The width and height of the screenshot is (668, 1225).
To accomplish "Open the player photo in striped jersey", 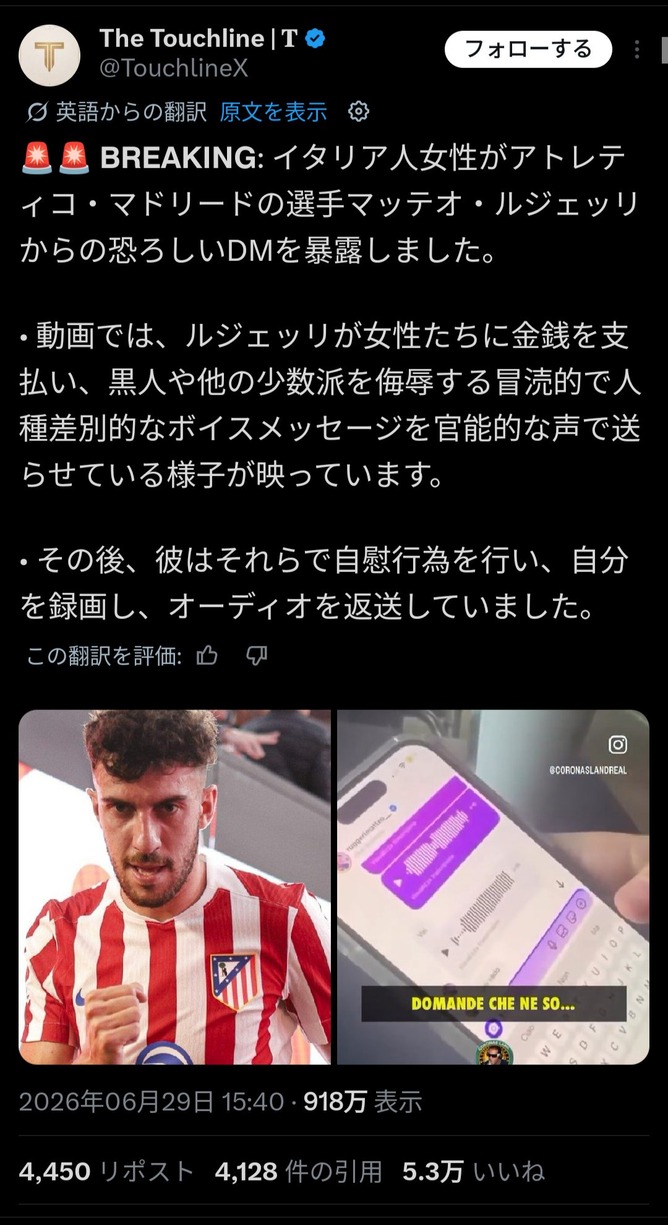I will pyautogui.click(x=175, y=887).
